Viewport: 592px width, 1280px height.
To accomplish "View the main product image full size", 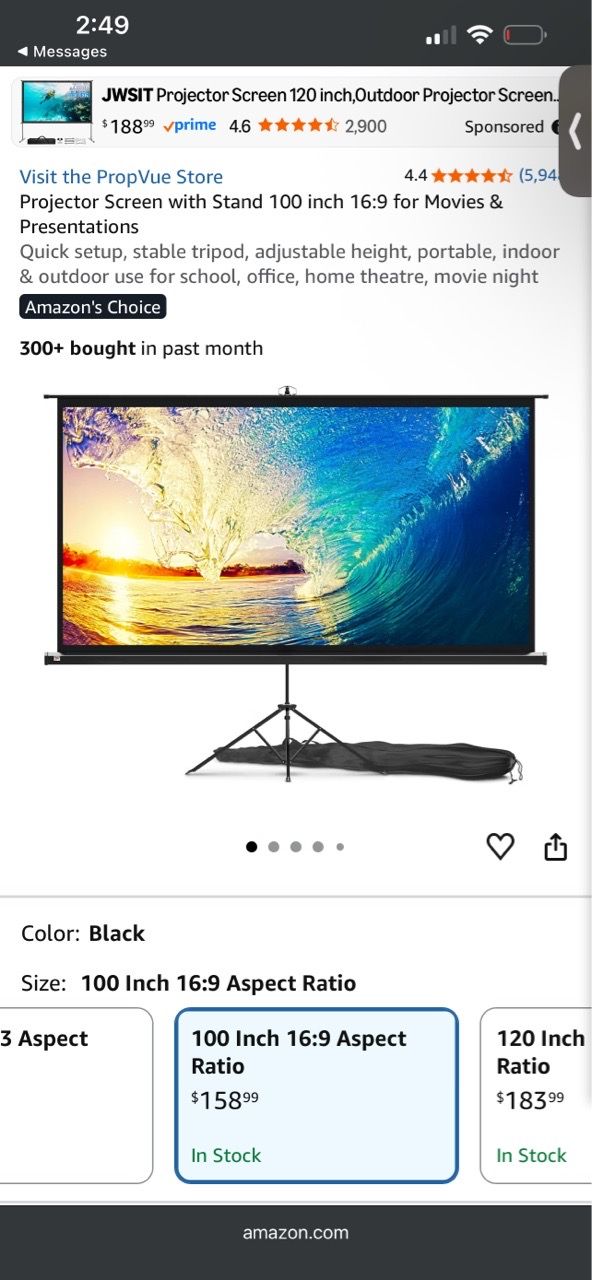I will pyautogui.click(x=296, y=585).
